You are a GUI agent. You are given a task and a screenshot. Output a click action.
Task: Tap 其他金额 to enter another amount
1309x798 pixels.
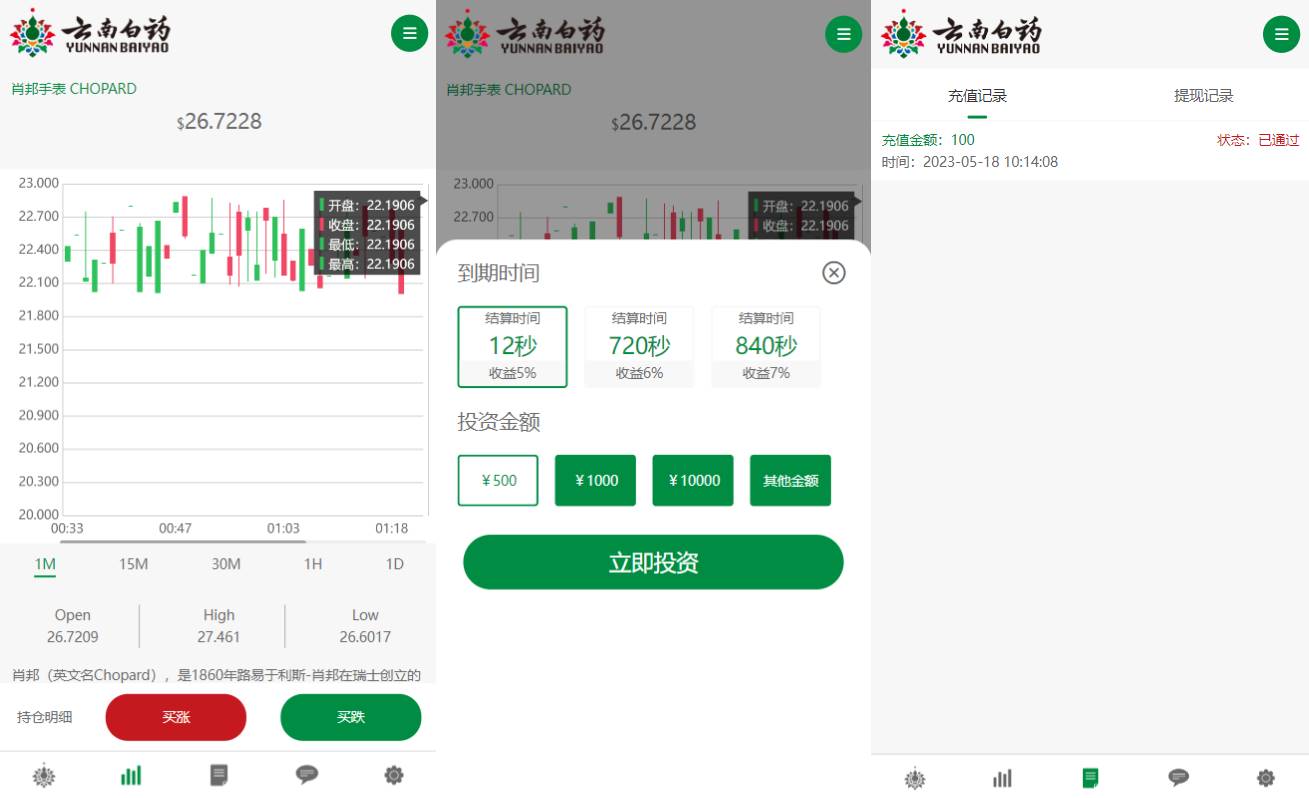tap(790, 480)
